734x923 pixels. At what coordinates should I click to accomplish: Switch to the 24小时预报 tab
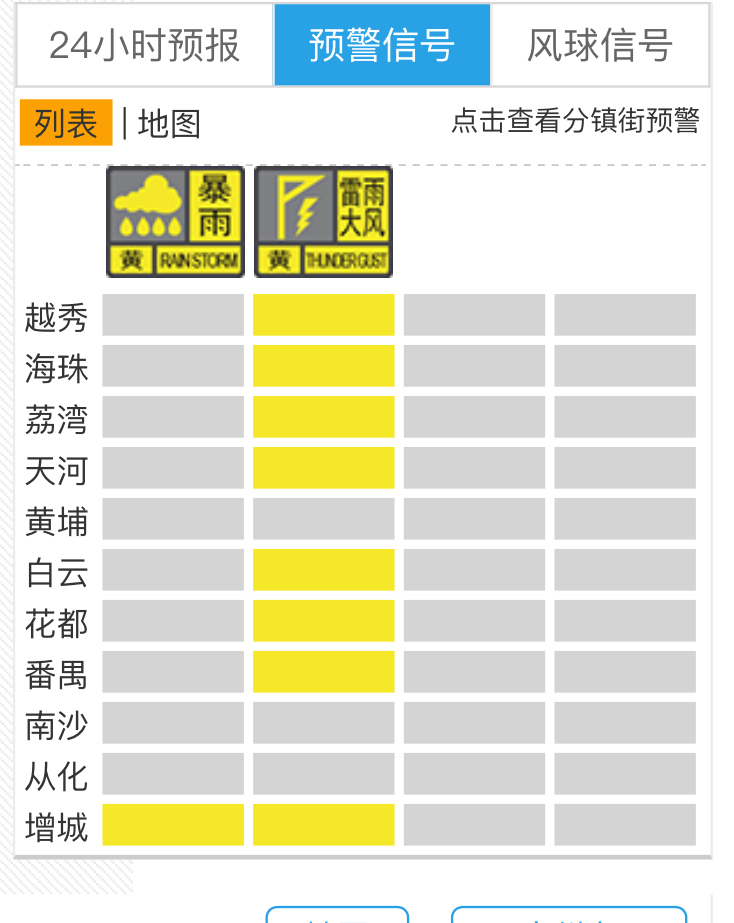(x=145, y=45)
